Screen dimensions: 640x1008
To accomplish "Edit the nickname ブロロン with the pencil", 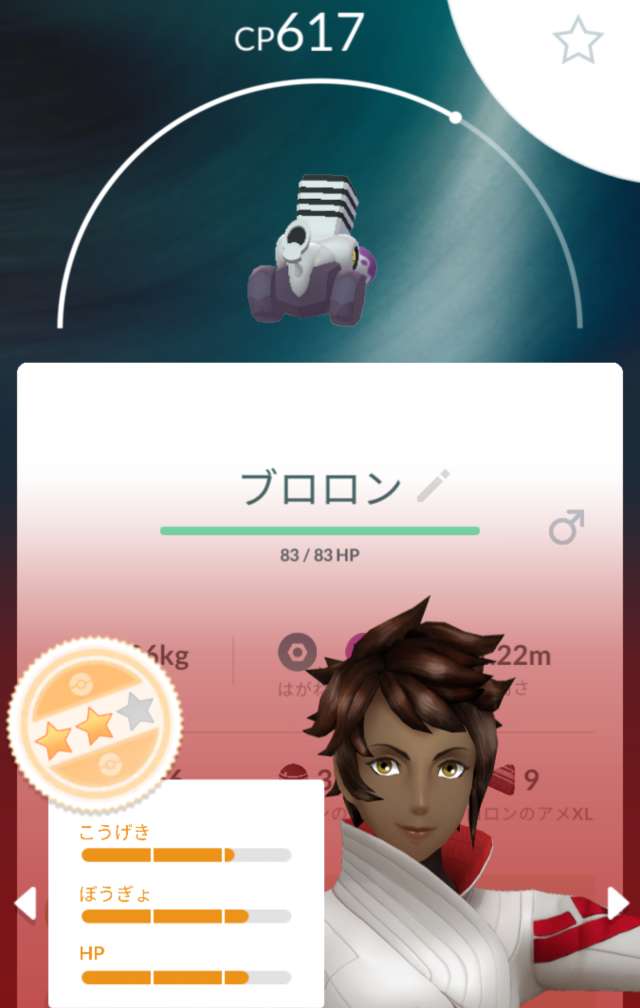I will pos(434,486).
